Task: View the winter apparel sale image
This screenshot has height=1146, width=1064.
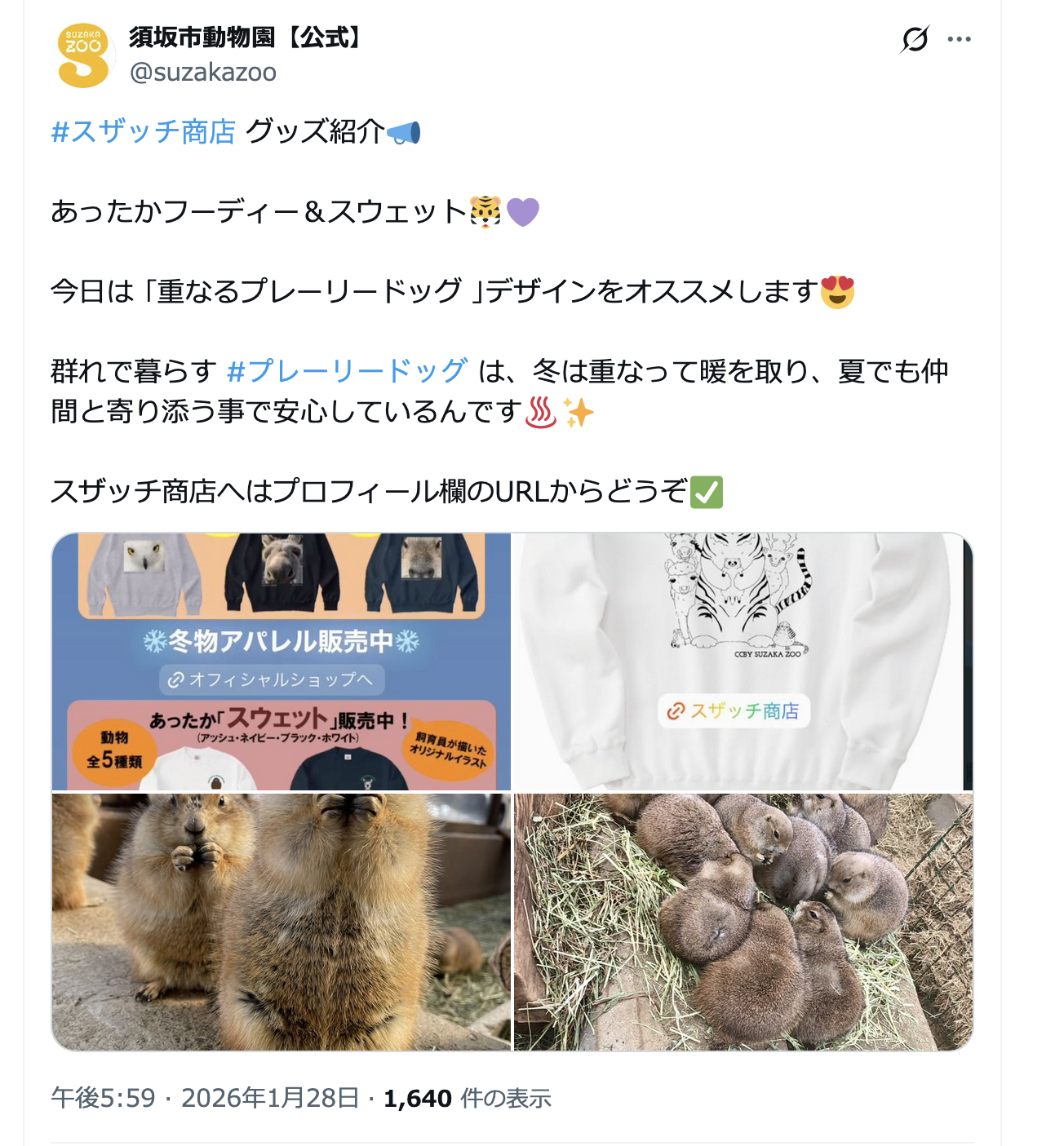Action: coord(282,661)
